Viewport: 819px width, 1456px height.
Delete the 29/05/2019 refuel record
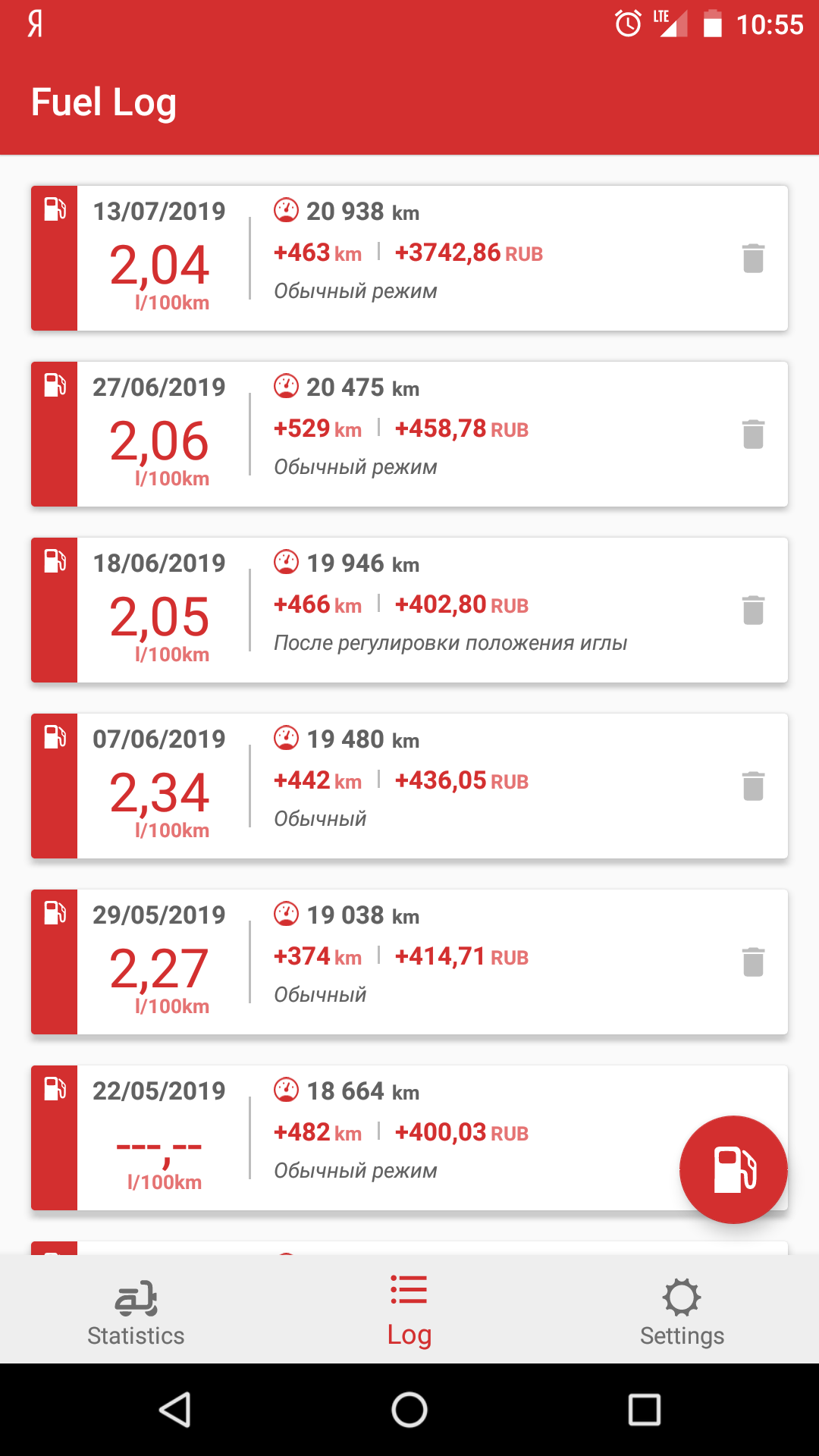click(x=753, y=962)
